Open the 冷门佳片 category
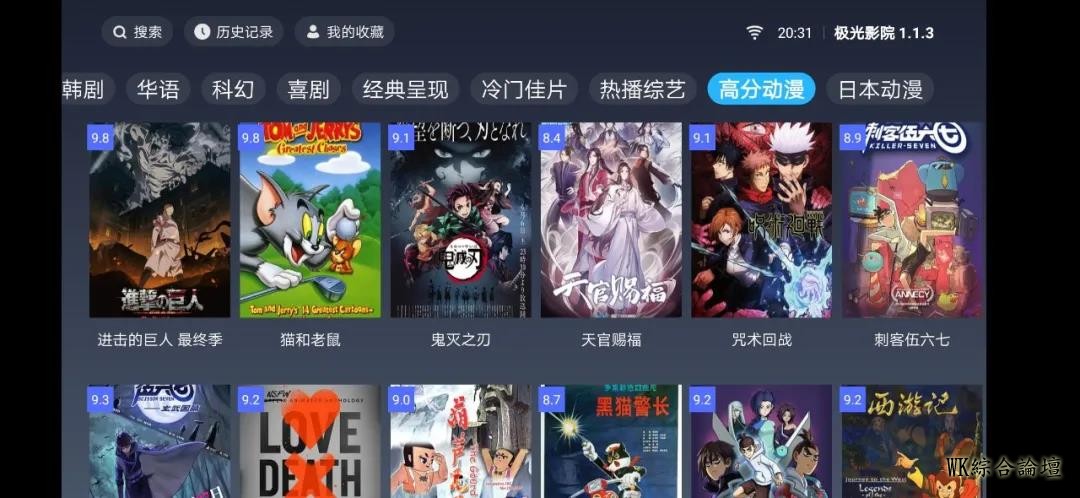Screen dimensions: 1080x498 click(x=523, y=89)
